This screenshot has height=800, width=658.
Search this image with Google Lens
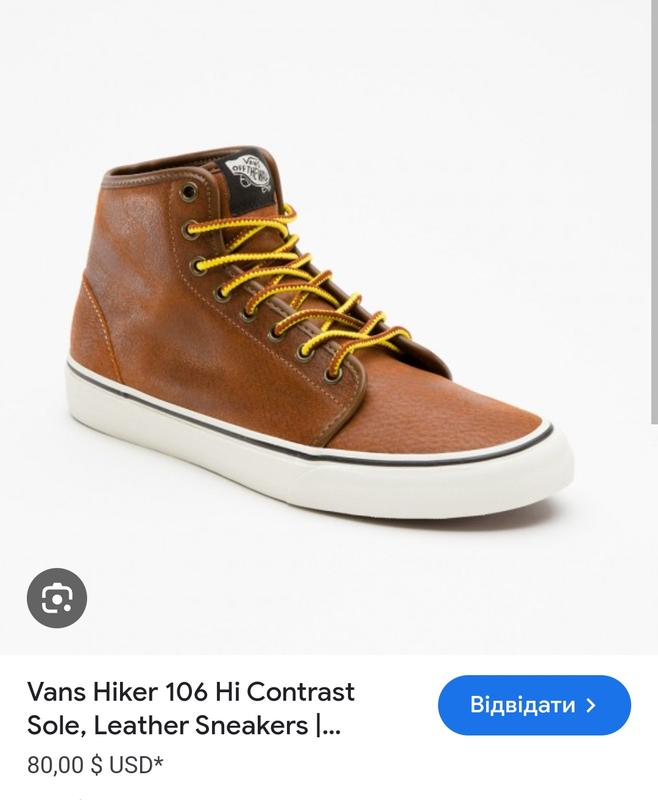point(57,598)
